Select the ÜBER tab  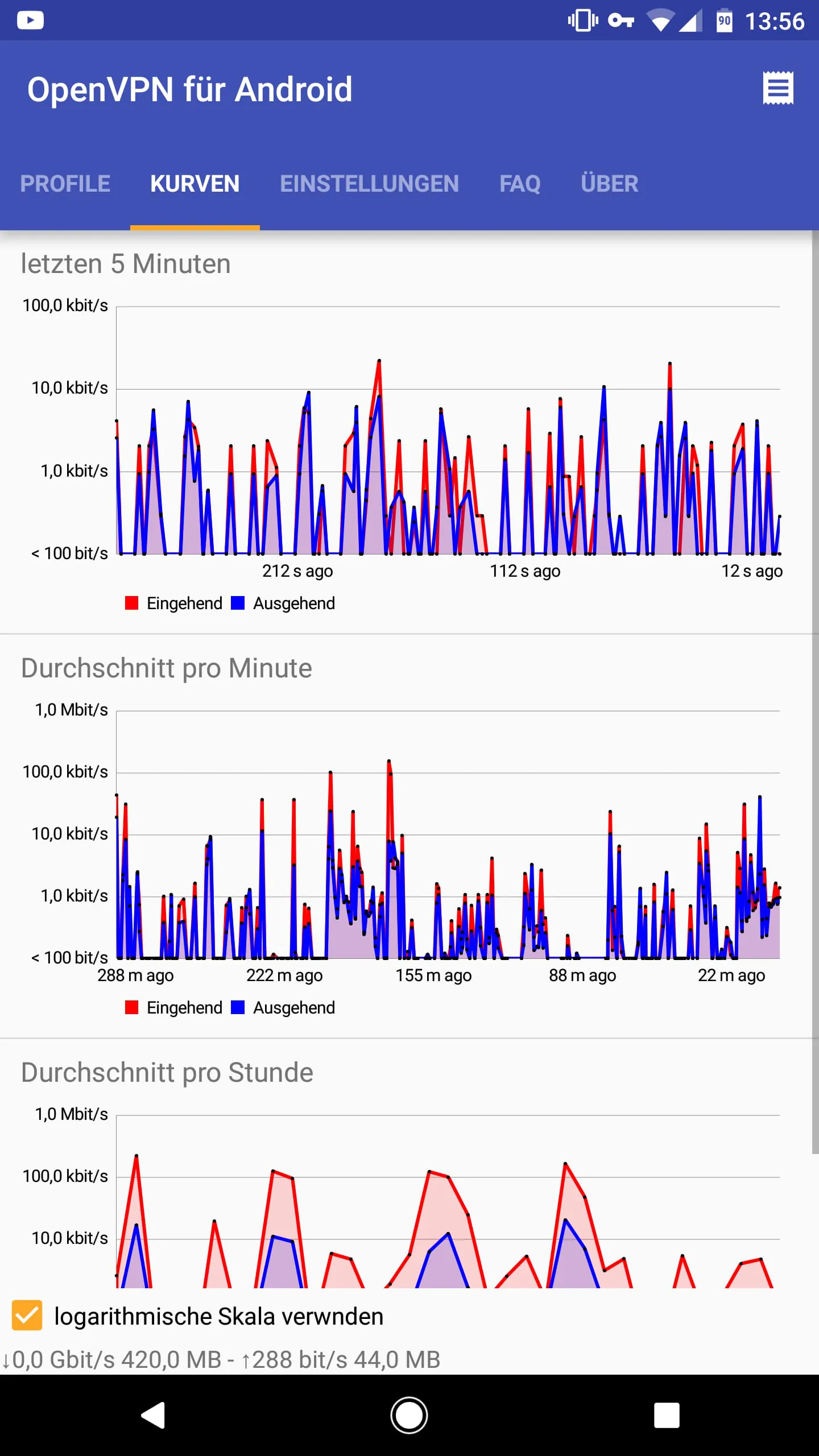tap(609, 183)
